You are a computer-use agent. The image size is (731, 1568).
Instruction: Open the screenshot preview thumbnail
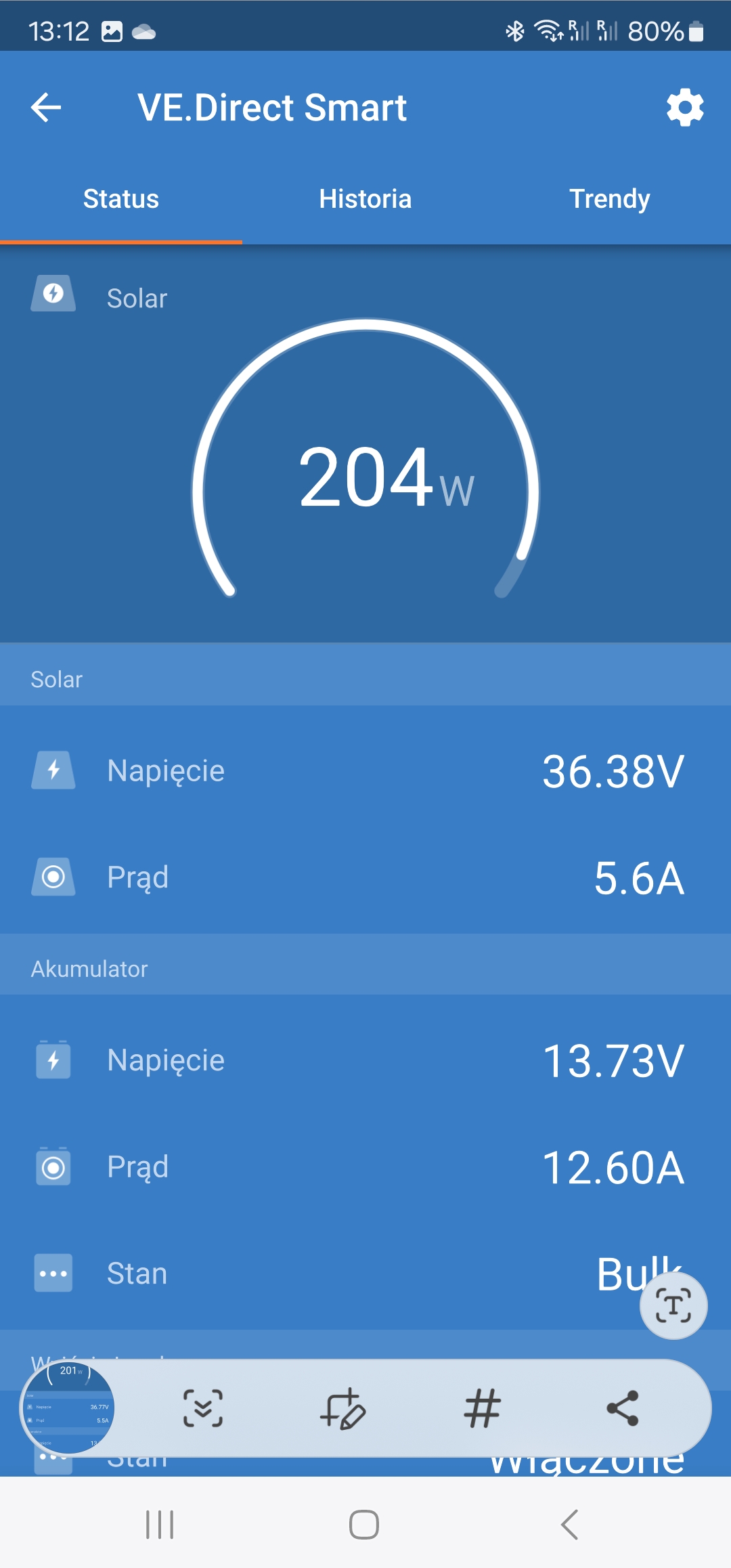(68, 1408)
